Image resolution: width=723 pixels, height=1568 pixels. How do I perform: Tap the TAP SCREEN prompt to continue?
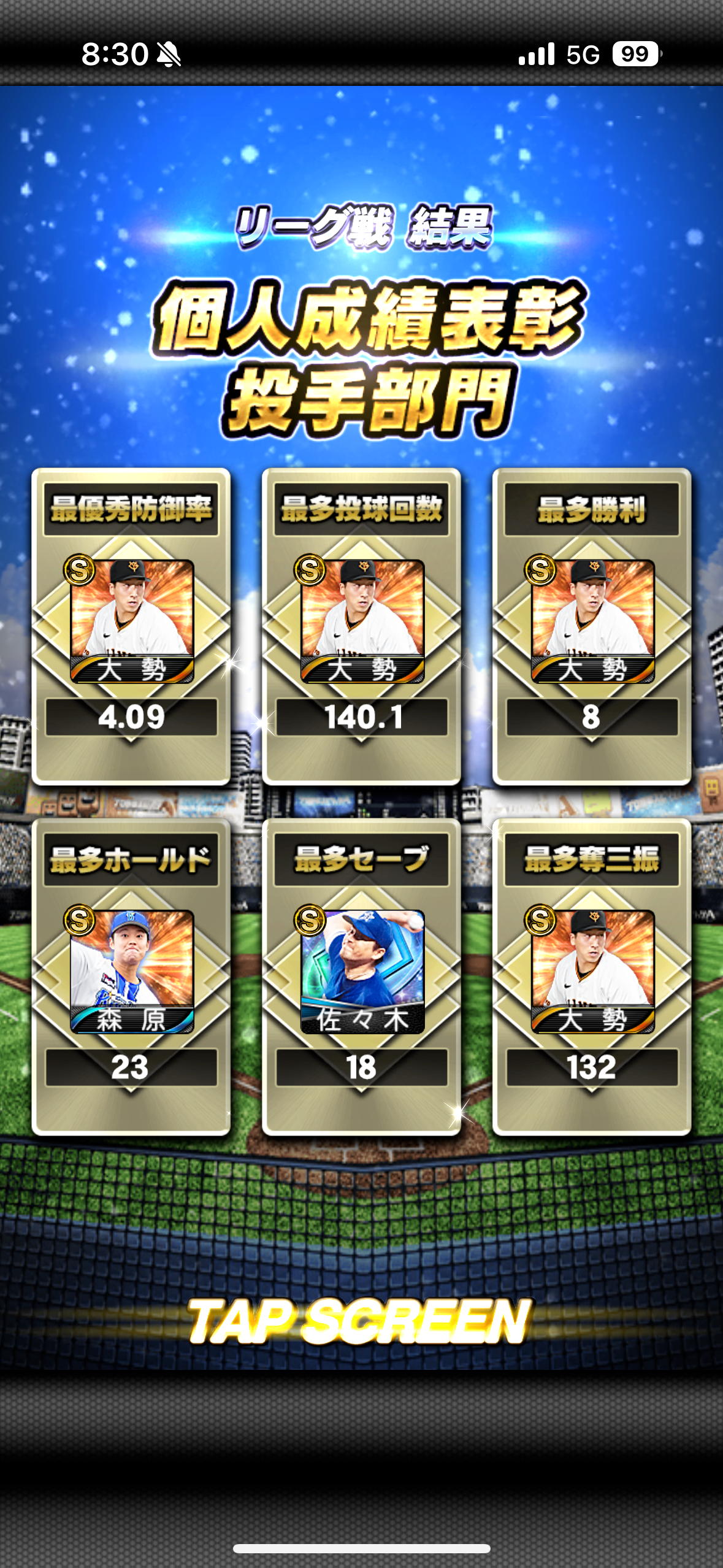(359, 1321)
